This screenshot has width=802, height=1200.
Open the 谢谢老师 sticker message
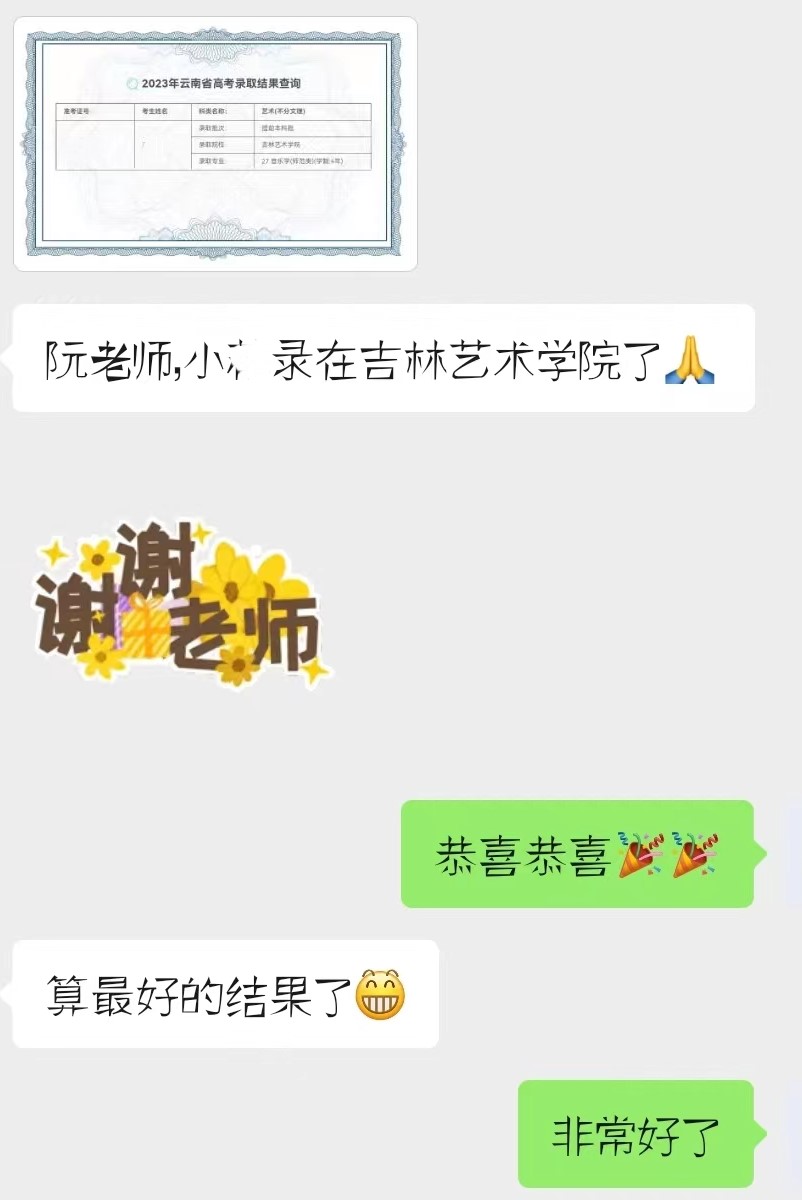click(180, 607)
